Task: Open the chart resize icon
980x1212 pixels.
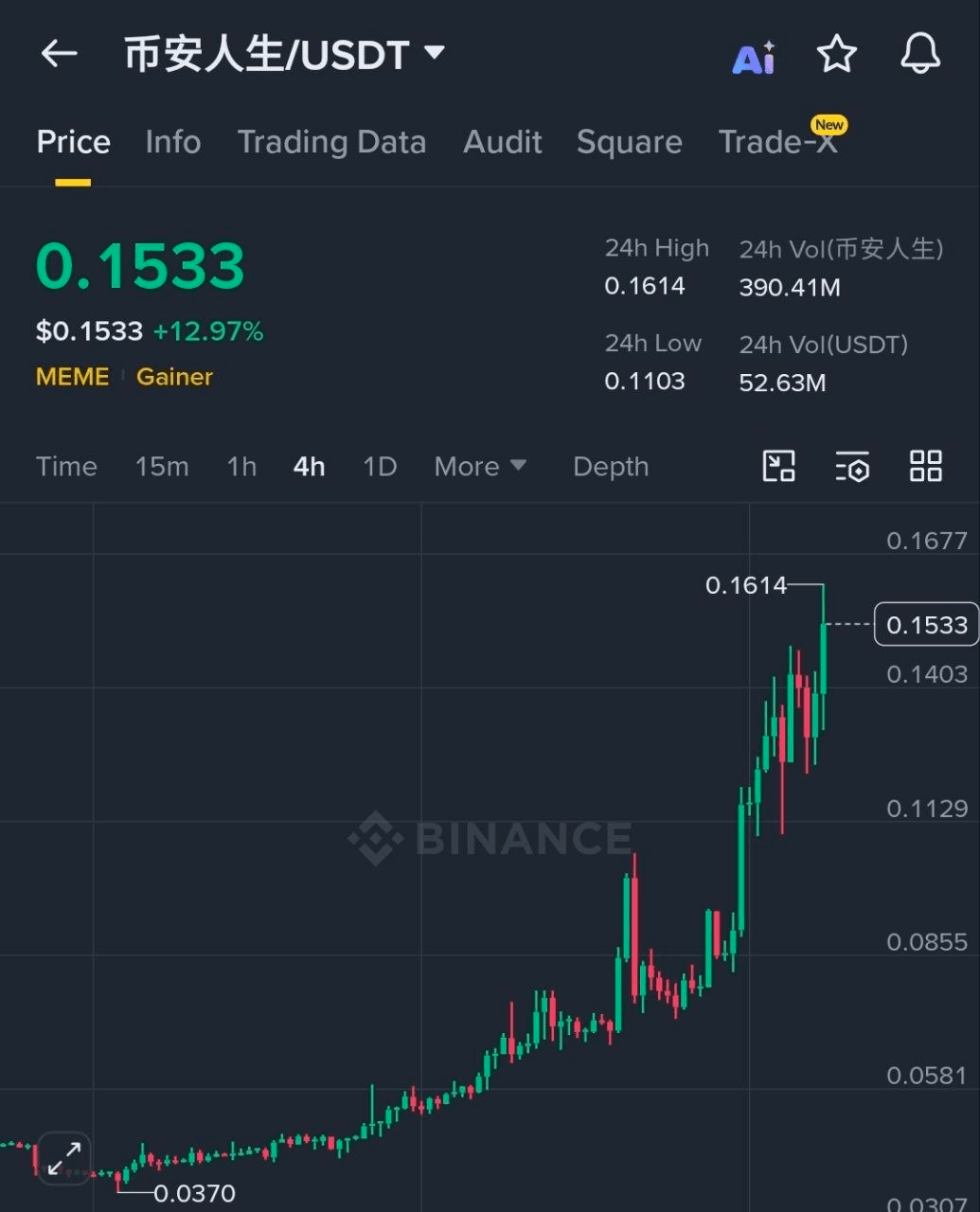Action: coord(777,467)
